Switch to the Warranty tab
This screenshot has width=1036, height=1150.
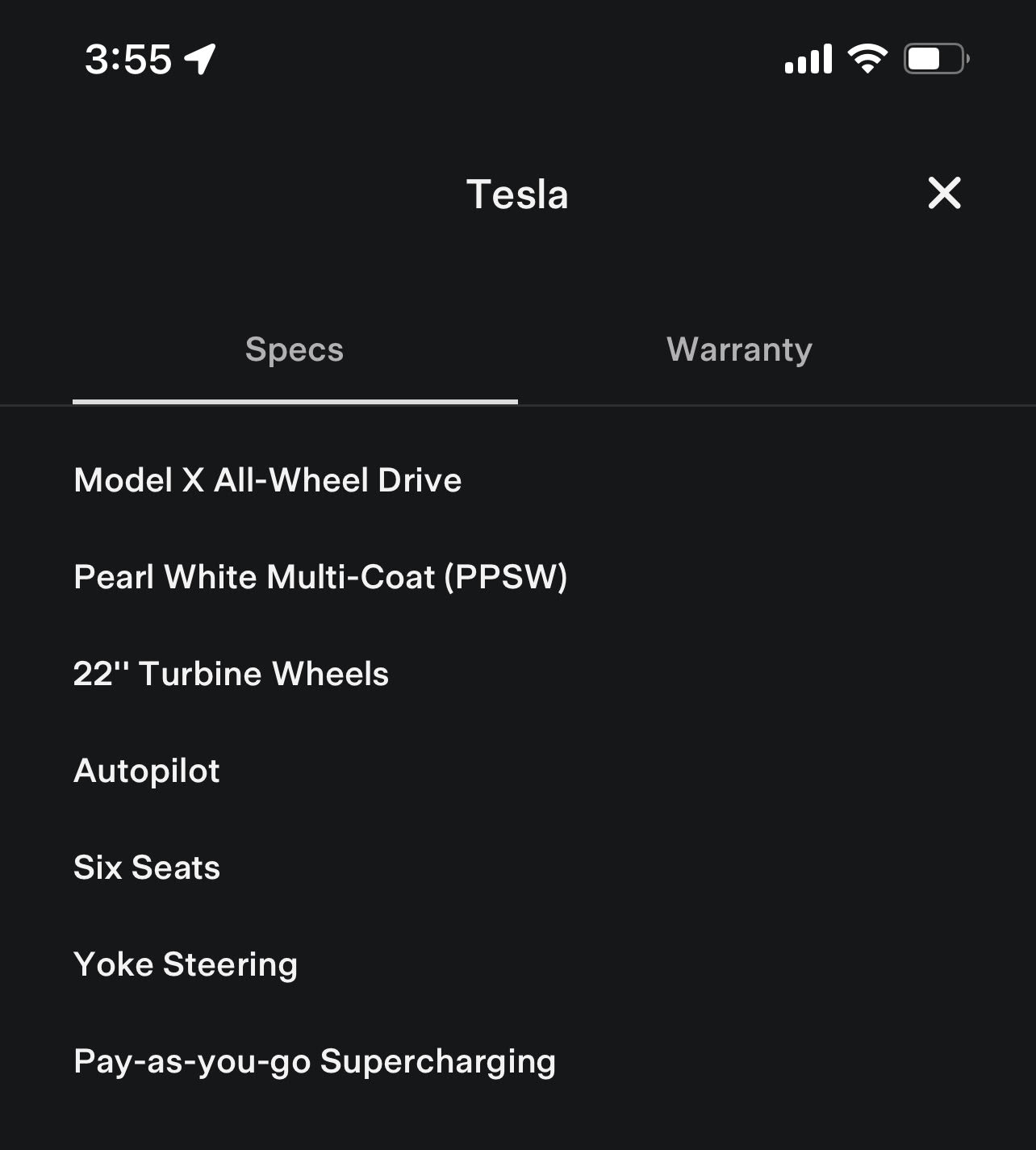(739, 349)
